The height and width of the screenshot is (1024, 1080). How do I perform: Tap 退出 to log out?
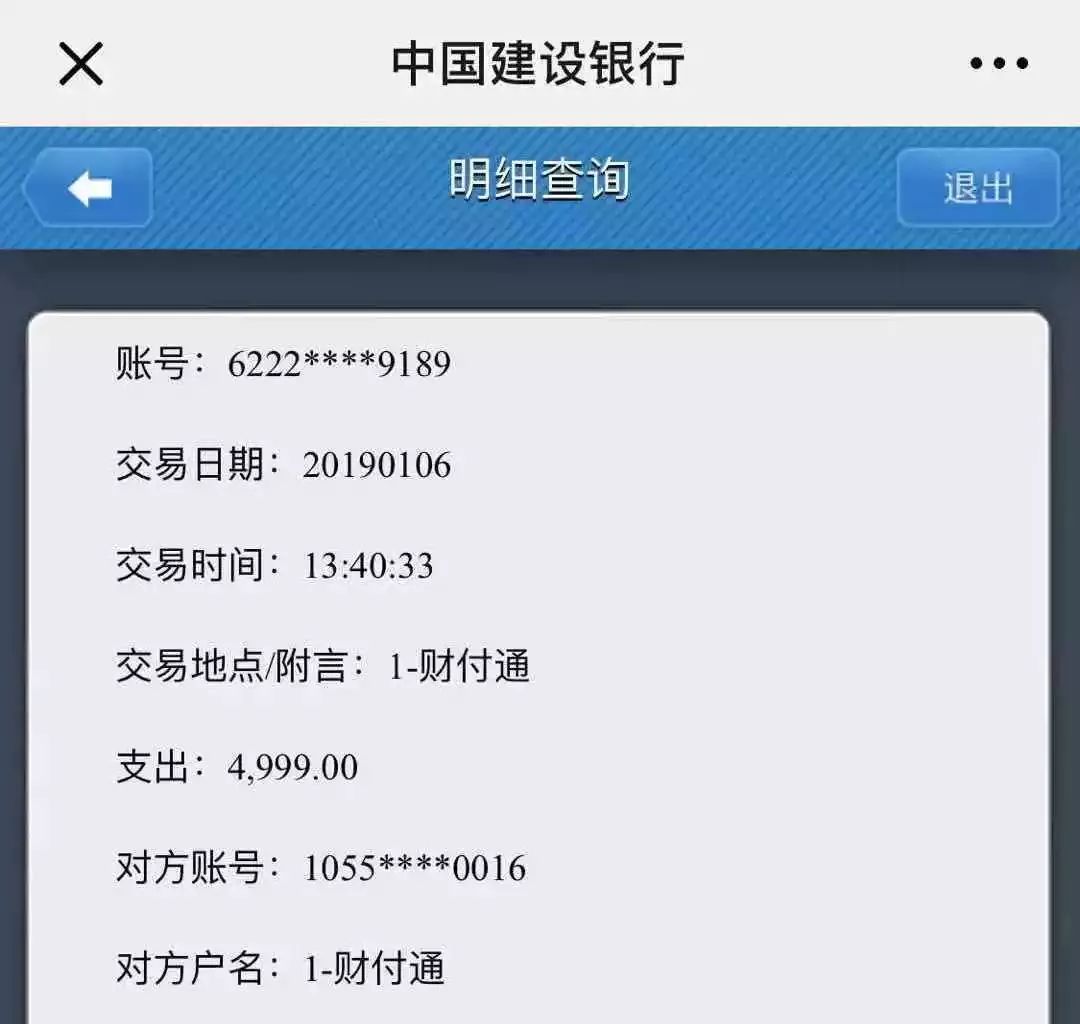point(977,187)
